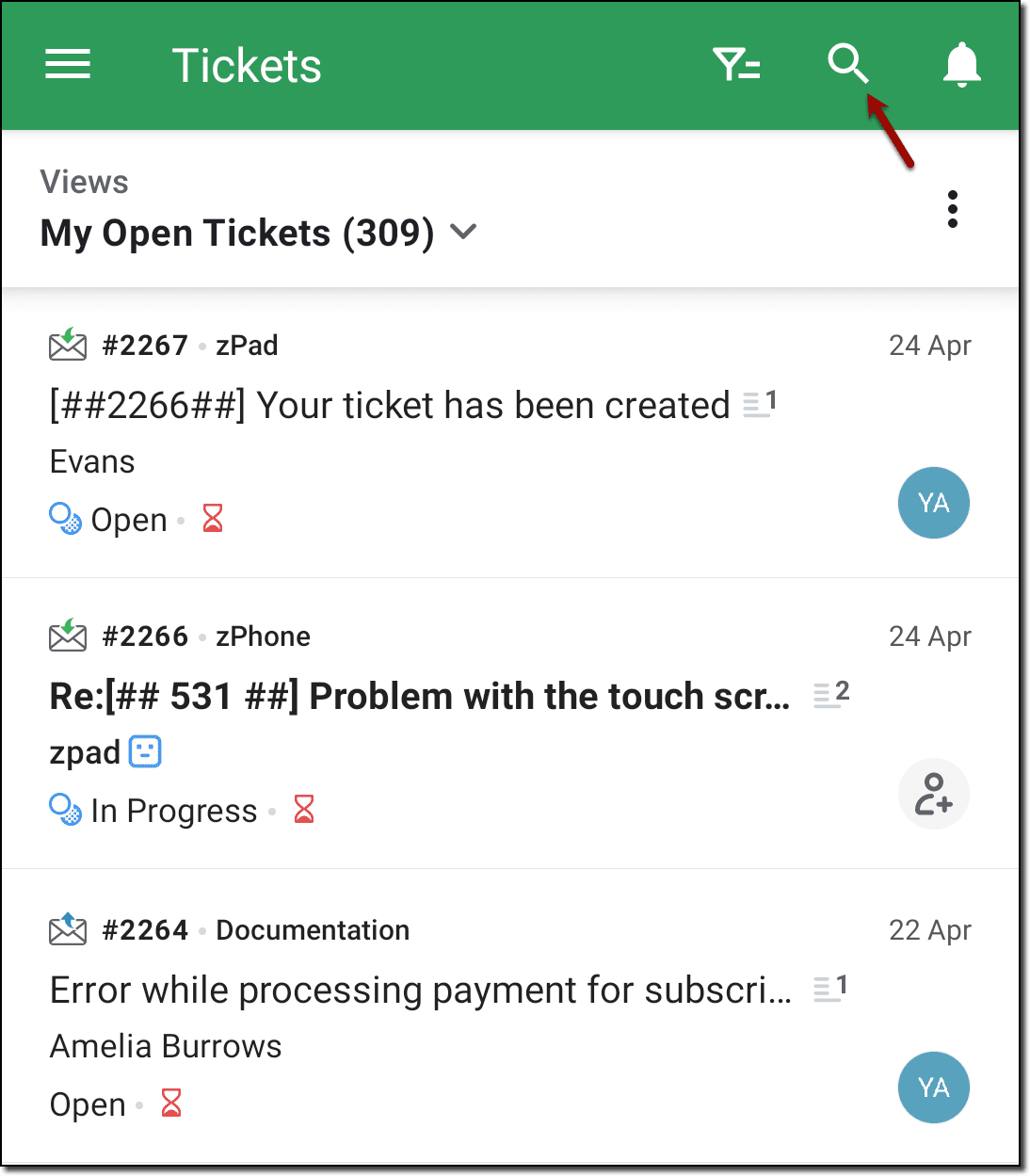Open ticket #2267 from Evans
This screenshot has width=1030, height=1176.
point(390,406)
